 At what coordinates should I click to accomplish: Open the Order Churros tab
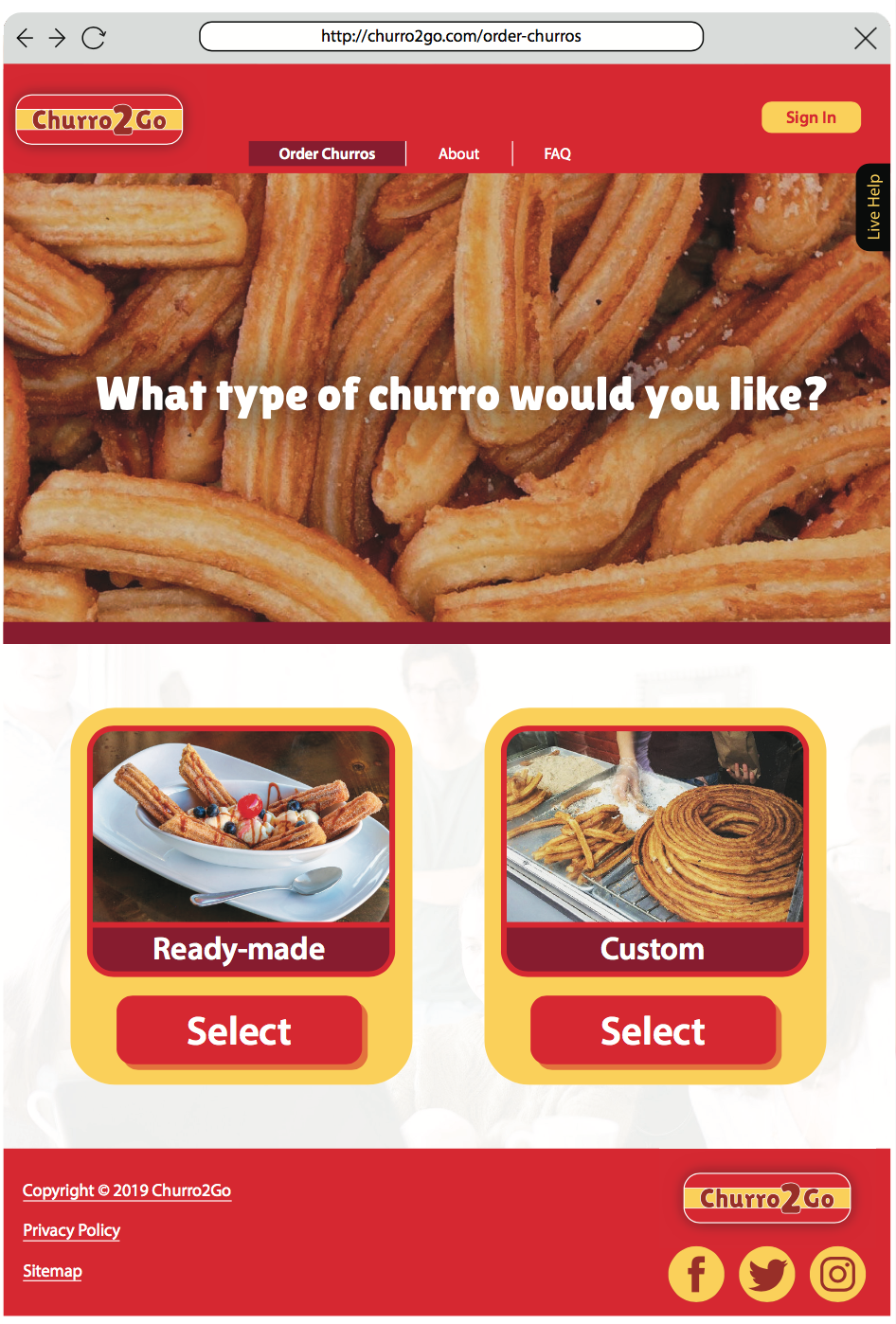point(327,153)
